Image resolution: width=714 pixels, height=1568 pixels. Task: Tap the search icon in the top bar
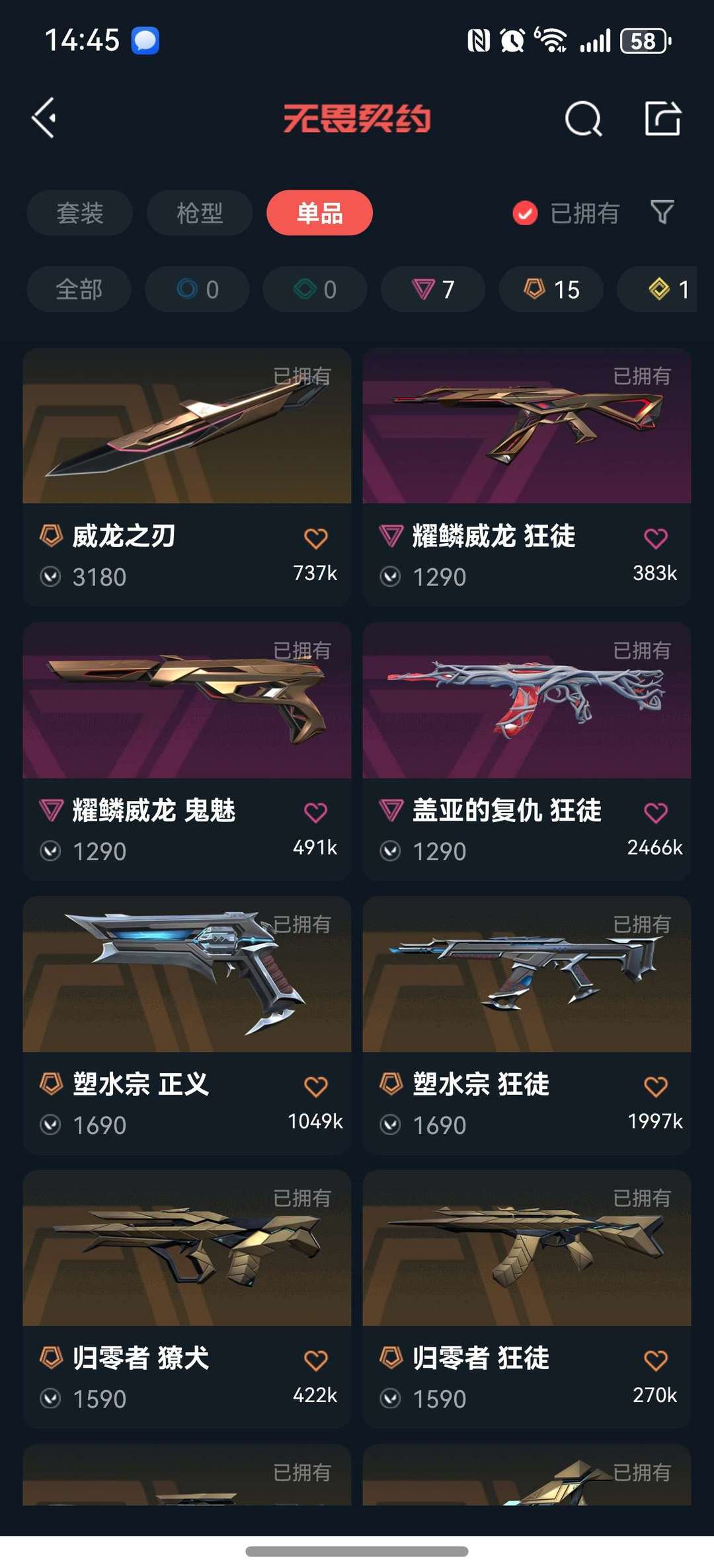(x=582, y=120)
